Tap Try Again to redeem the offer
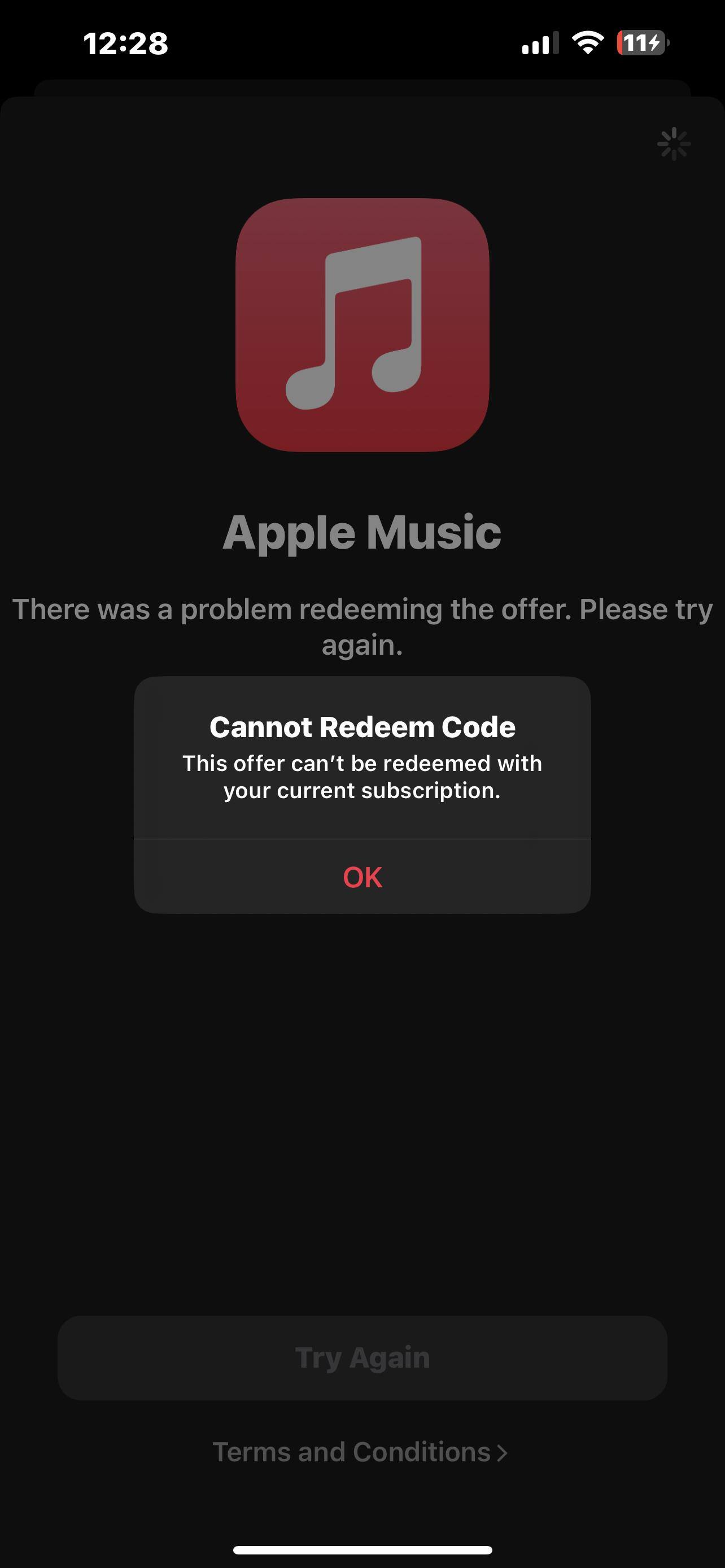This screenshot has height=1568, width=725. (x=362, y=1358)
